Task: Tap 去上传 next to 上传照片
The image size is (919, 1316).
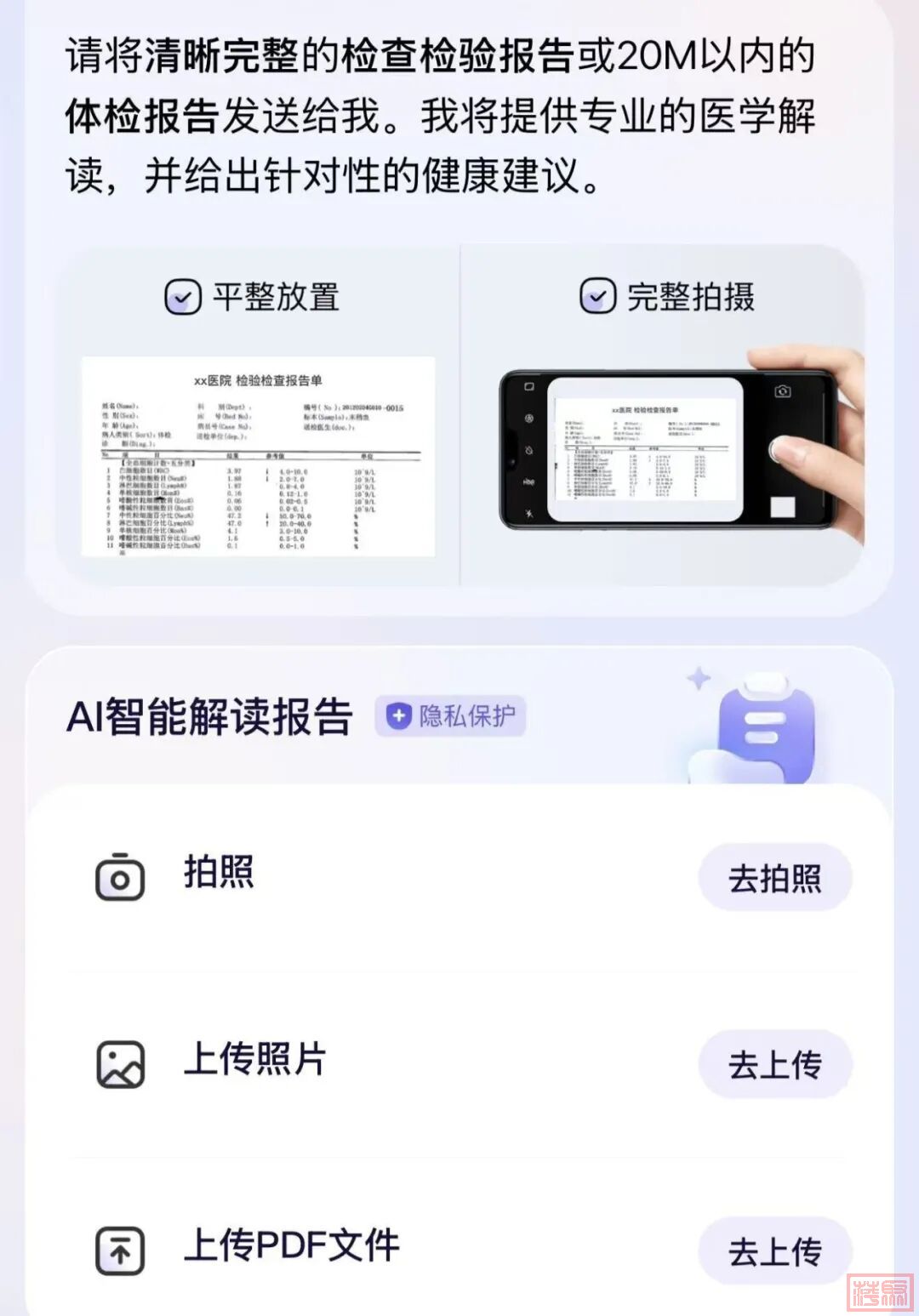Action: pos(774,1064)
